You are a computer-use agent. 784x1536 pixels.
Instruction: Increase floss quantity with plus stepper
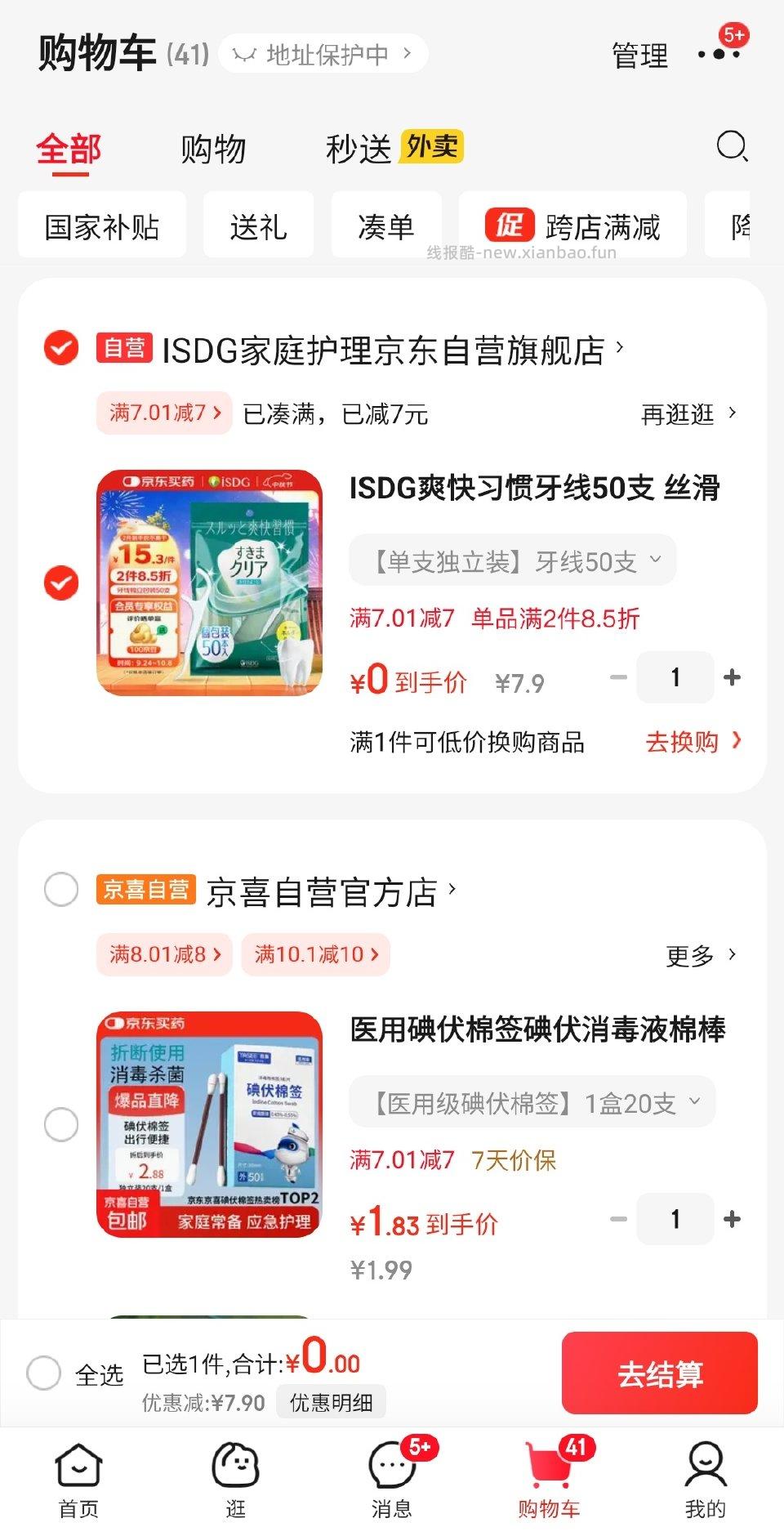(x=733, y=677)
